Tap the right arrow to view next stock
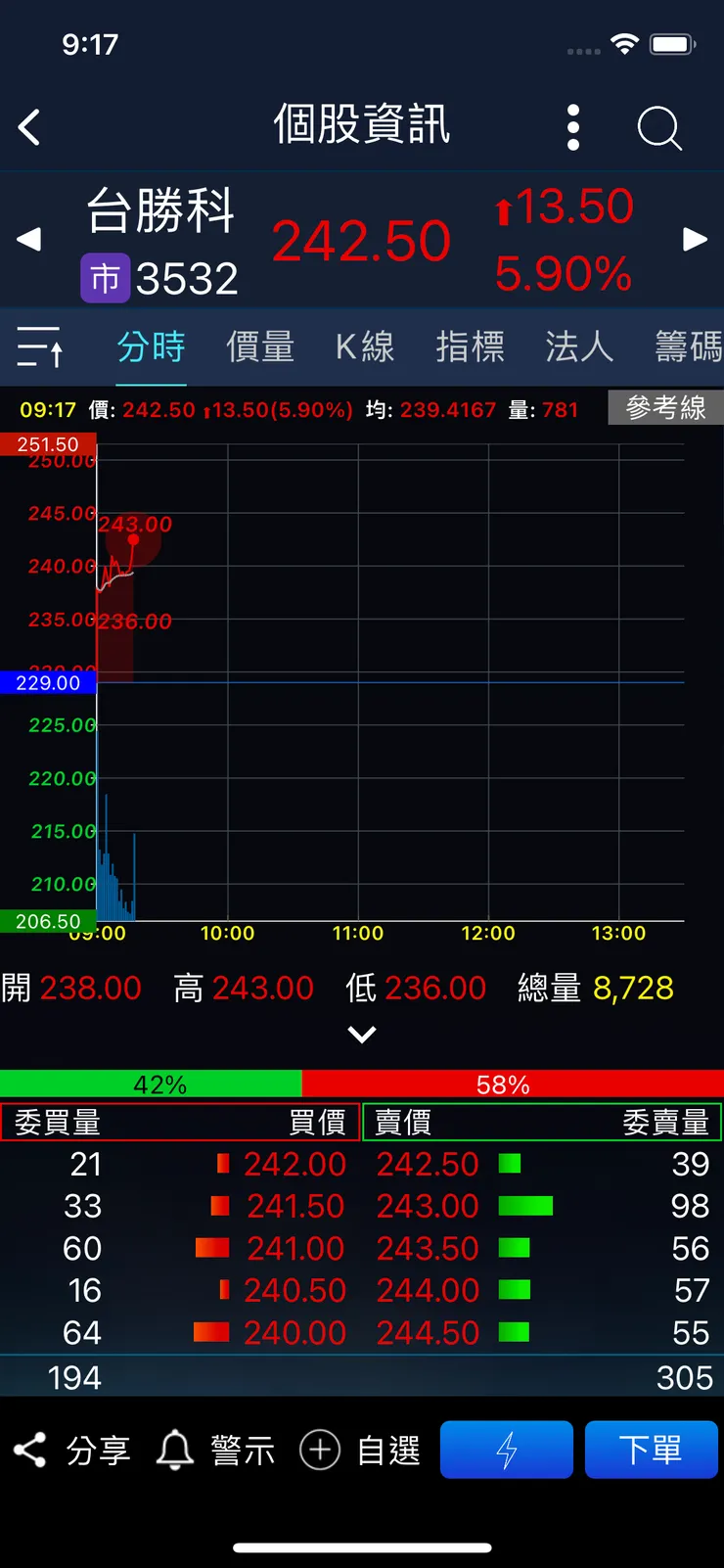Viewport: 724px width, 1568px height. [696, 239]
